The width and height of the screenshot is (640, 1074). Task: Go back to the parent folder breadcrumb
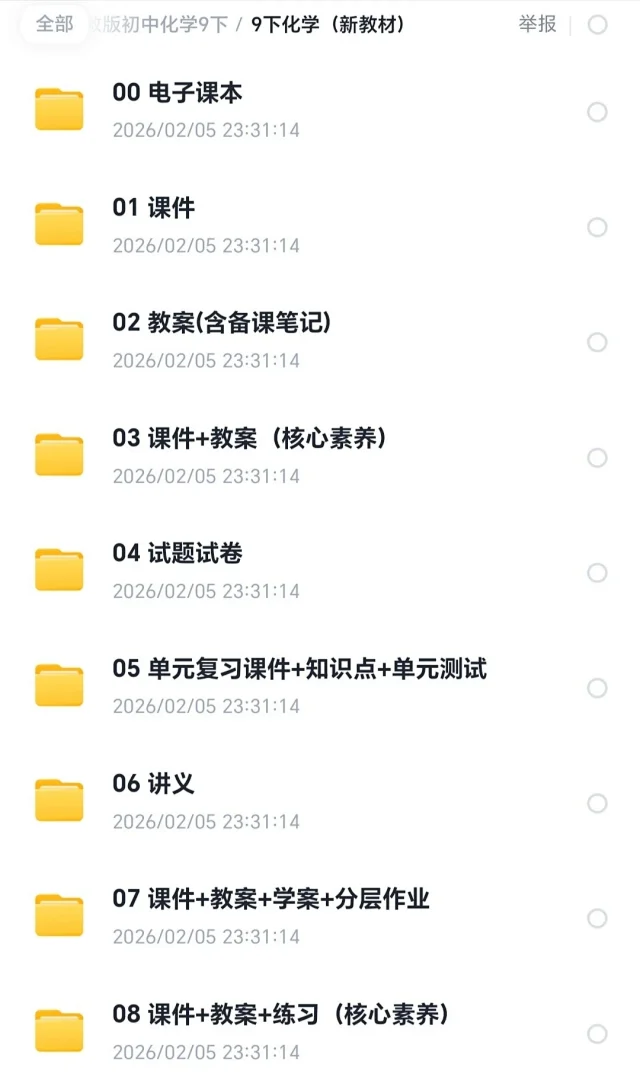(x=160, y=25)
